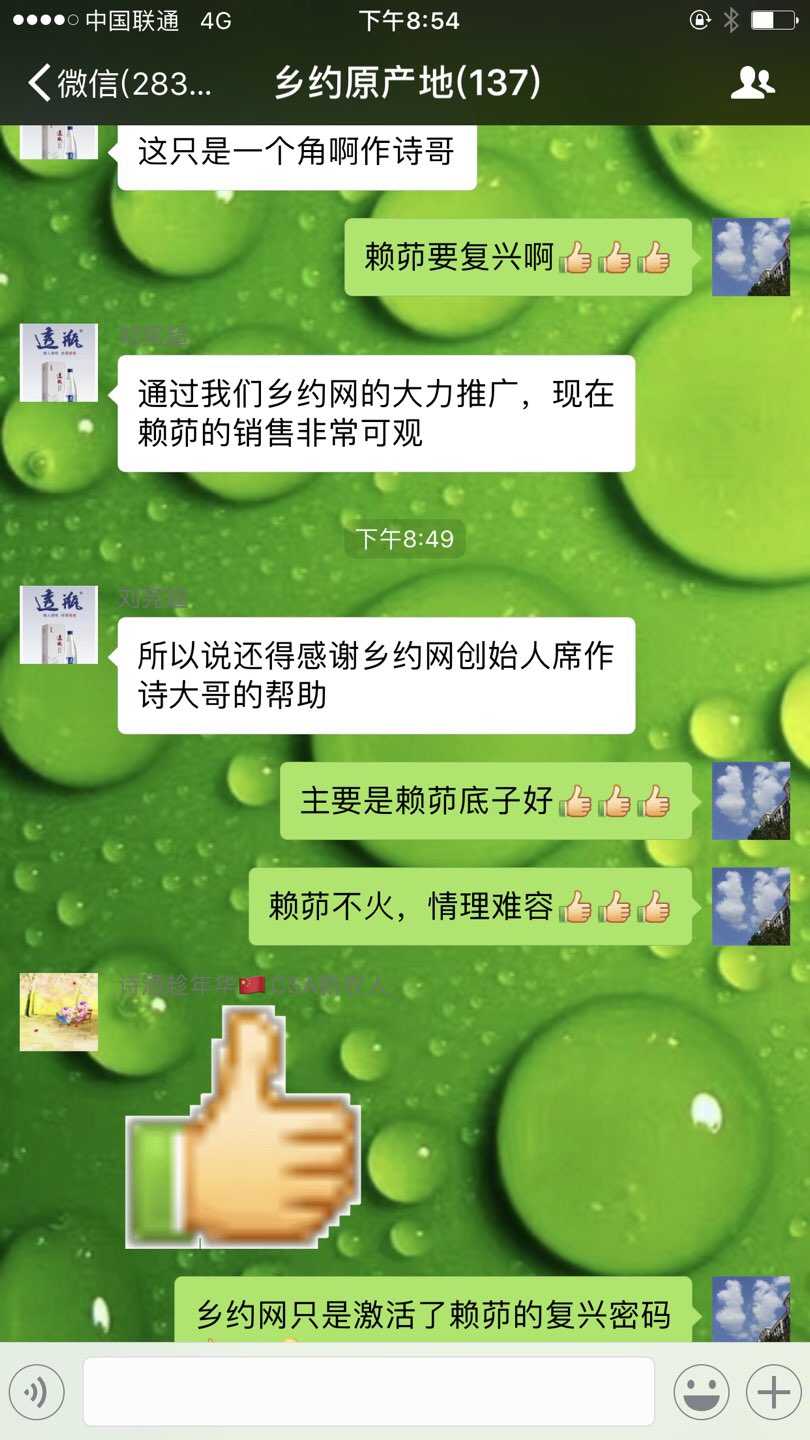Tap own avatar beside 赖茆要复兴啊 message
This screenshot has width=810, height=1440.
click(751, 257)
